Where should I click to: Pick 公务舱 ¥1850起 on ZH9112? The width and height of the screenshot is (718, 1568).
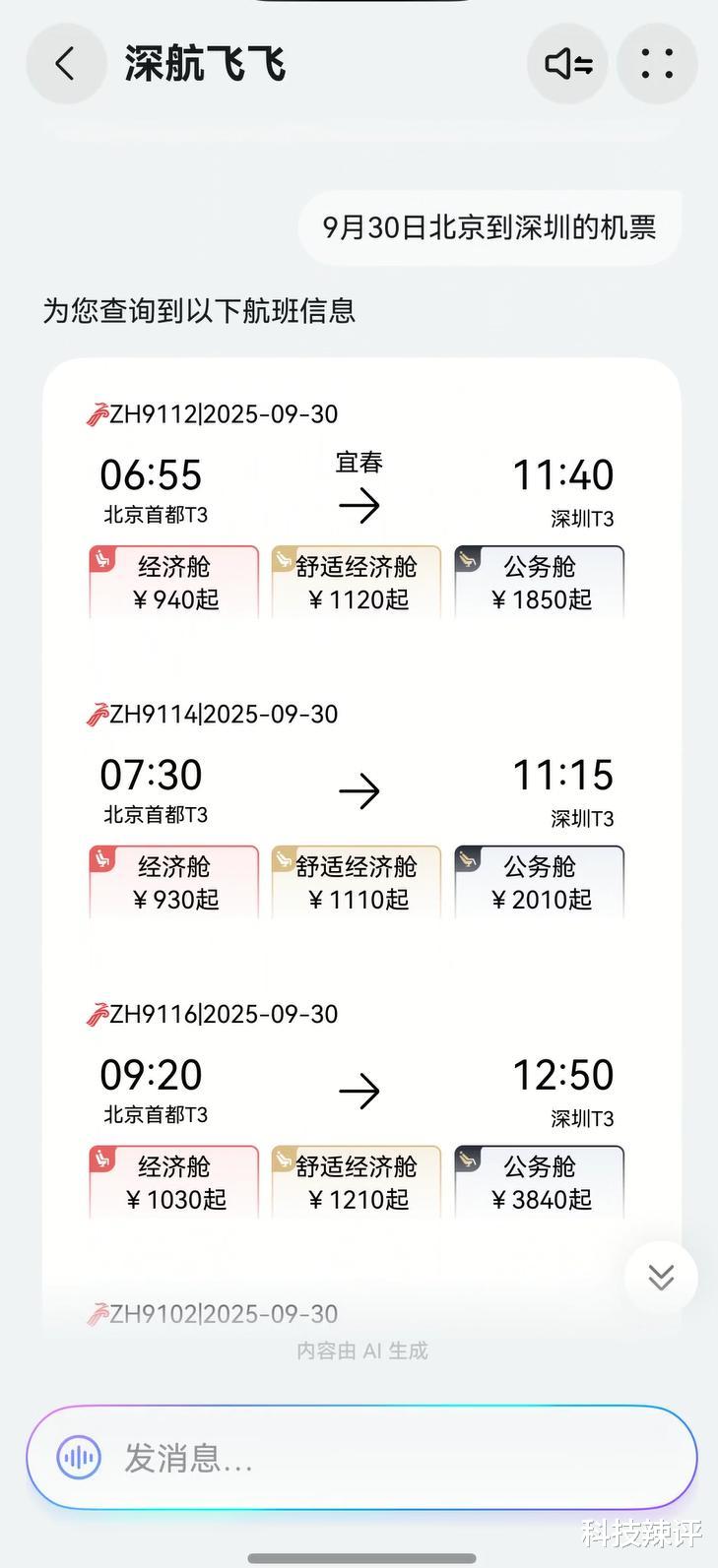540,583
